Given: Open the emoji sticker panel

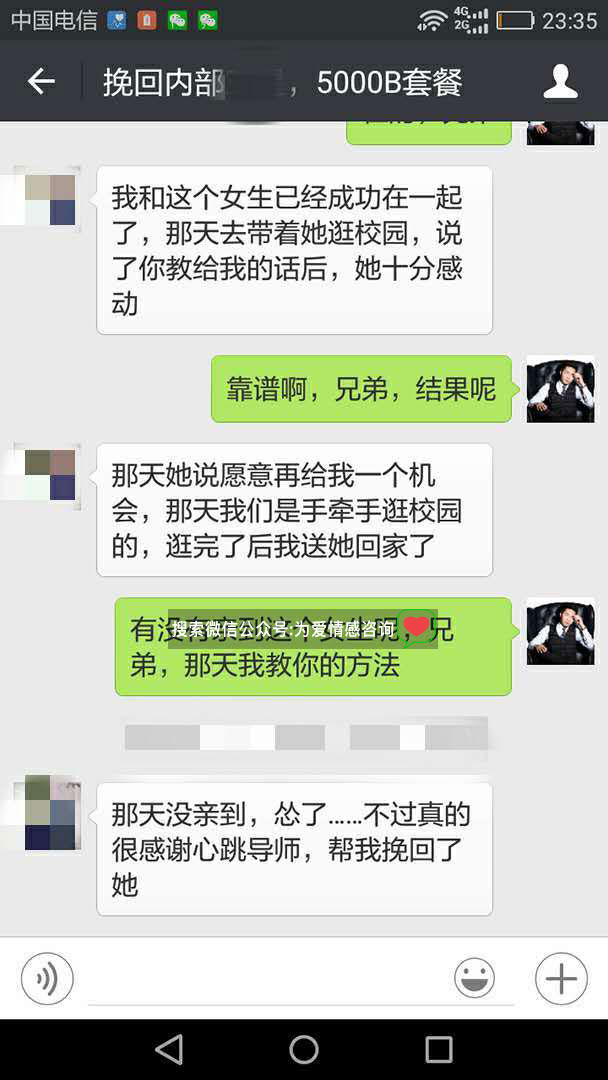Looking at the screenshot, I should click(x=474, y=978).
